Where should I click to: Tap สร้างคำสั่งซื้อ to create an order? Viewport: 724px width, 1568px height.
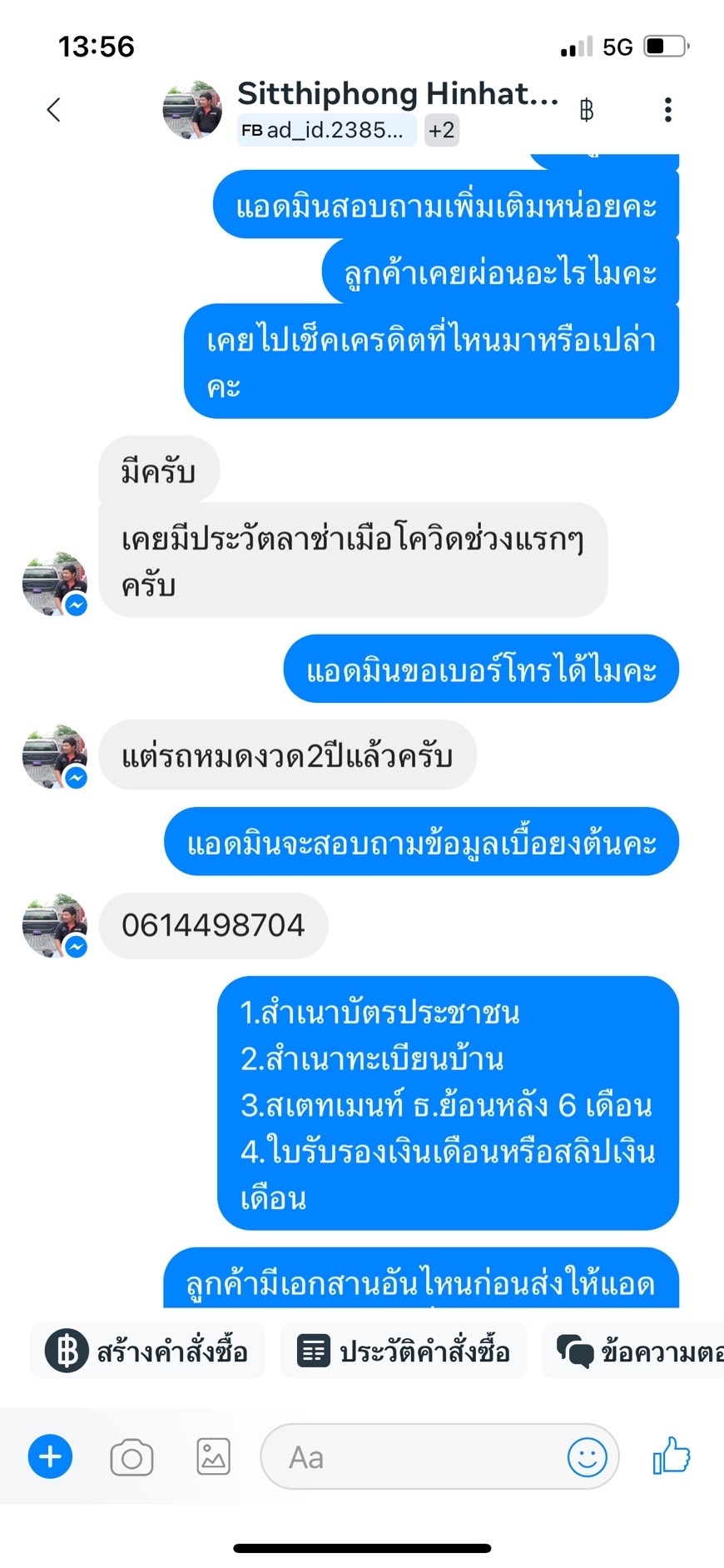pos(148,1351)
